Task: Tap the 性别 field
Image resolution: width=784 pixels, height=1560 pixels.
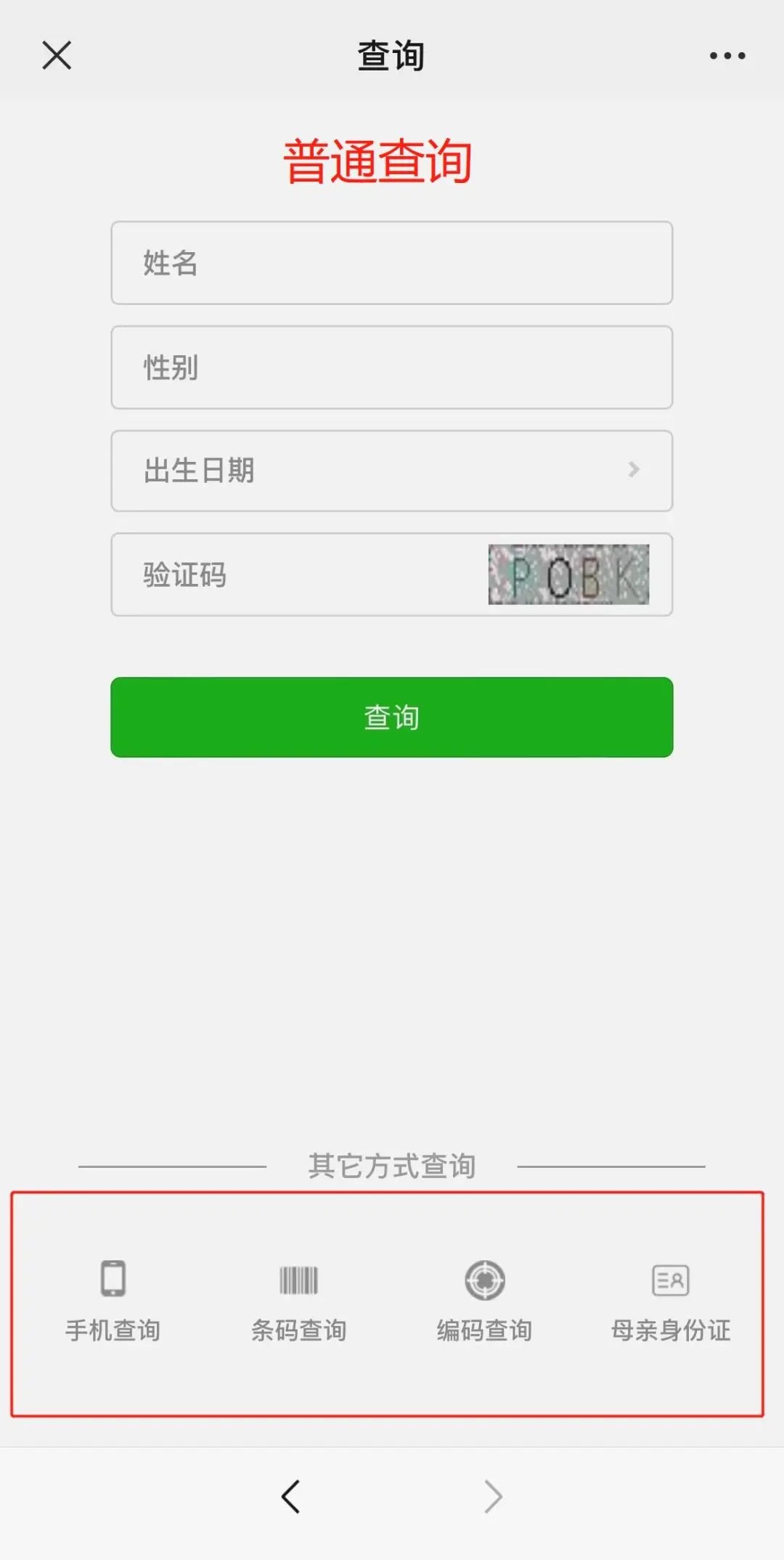Action: (x=392, y=367)
